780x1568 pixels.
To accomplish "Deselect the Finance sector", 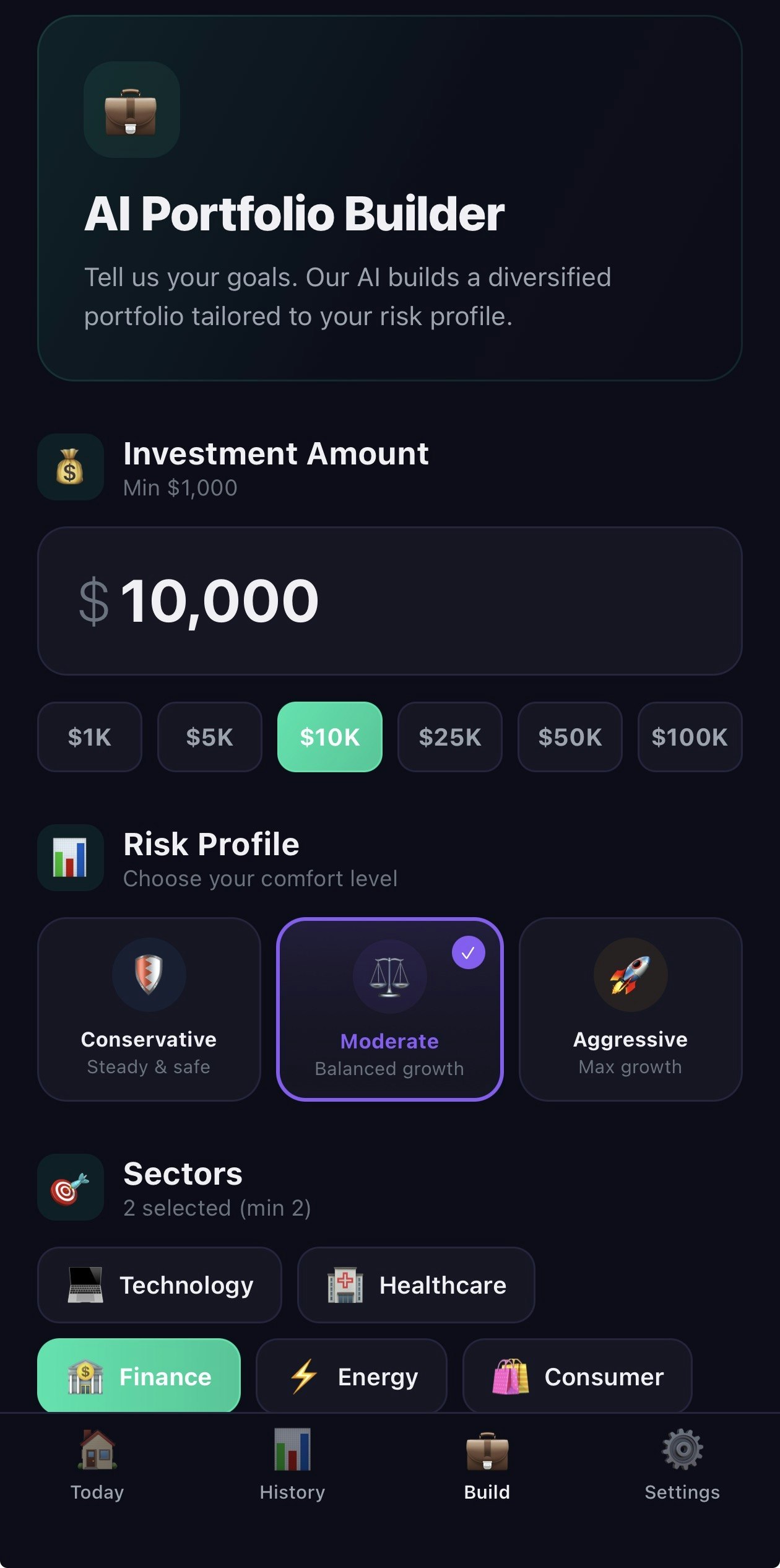I will point(139,1376).
